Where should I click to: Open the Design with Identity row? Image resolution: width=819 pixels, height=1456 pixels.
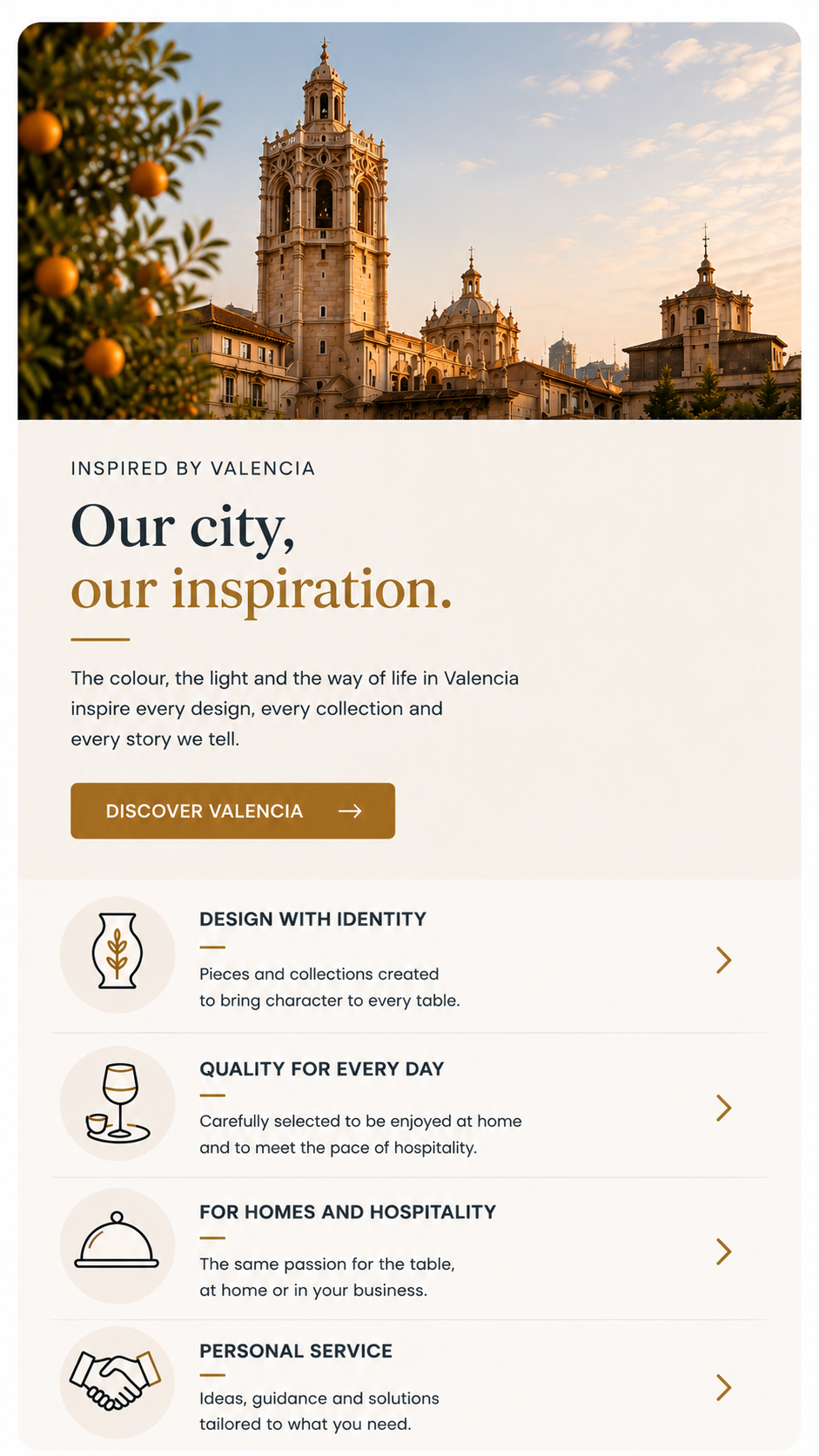(x=409, y=957)
